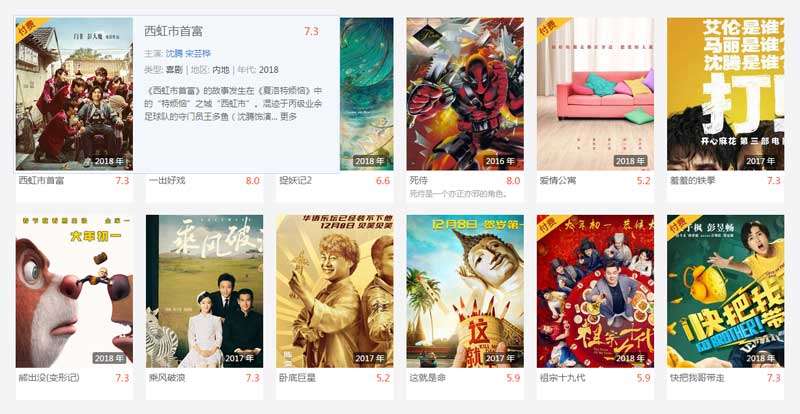Open the 卧底巨星 movie tile
This screenshot has height=414, width=800.
pyautogui.click(x=334, y=291)
